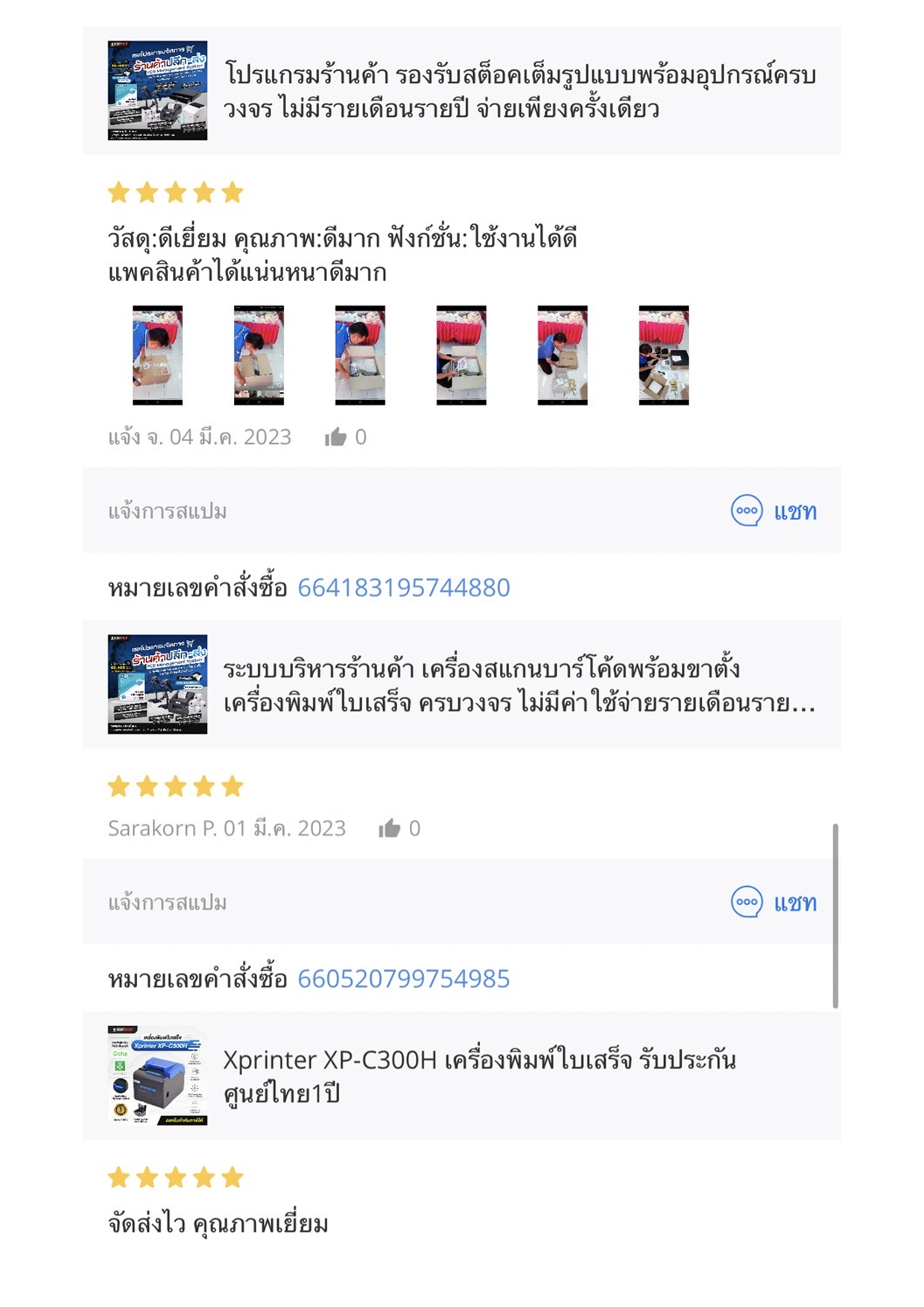This screenshot has width=924, height=1307.
Task: Like the review dated 04 มี.ค. 2023
Action: (336, 437)
